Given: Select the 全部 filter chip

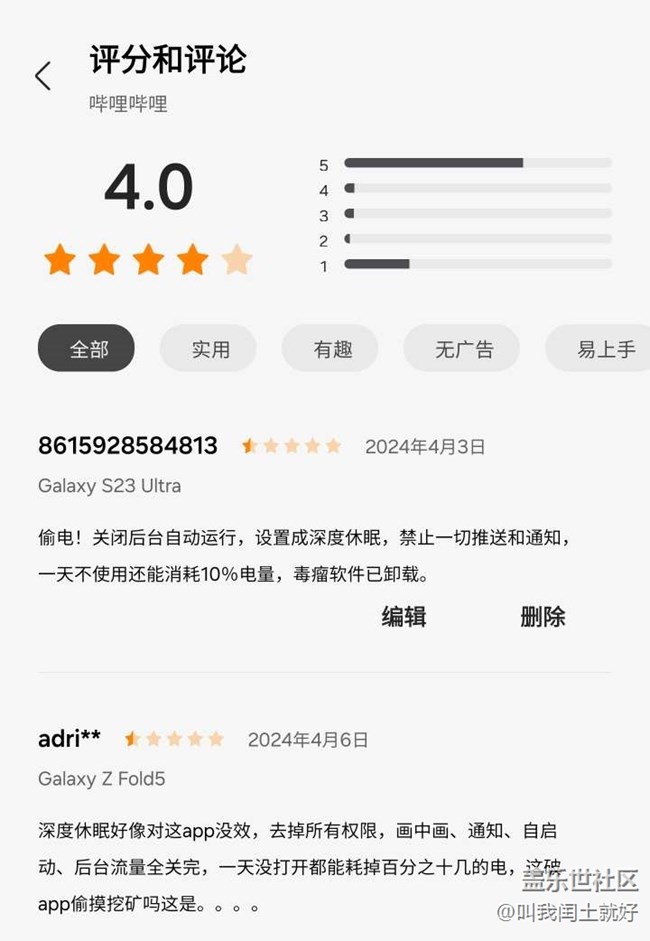Looking at the screenshot, I should coord(88,349).
